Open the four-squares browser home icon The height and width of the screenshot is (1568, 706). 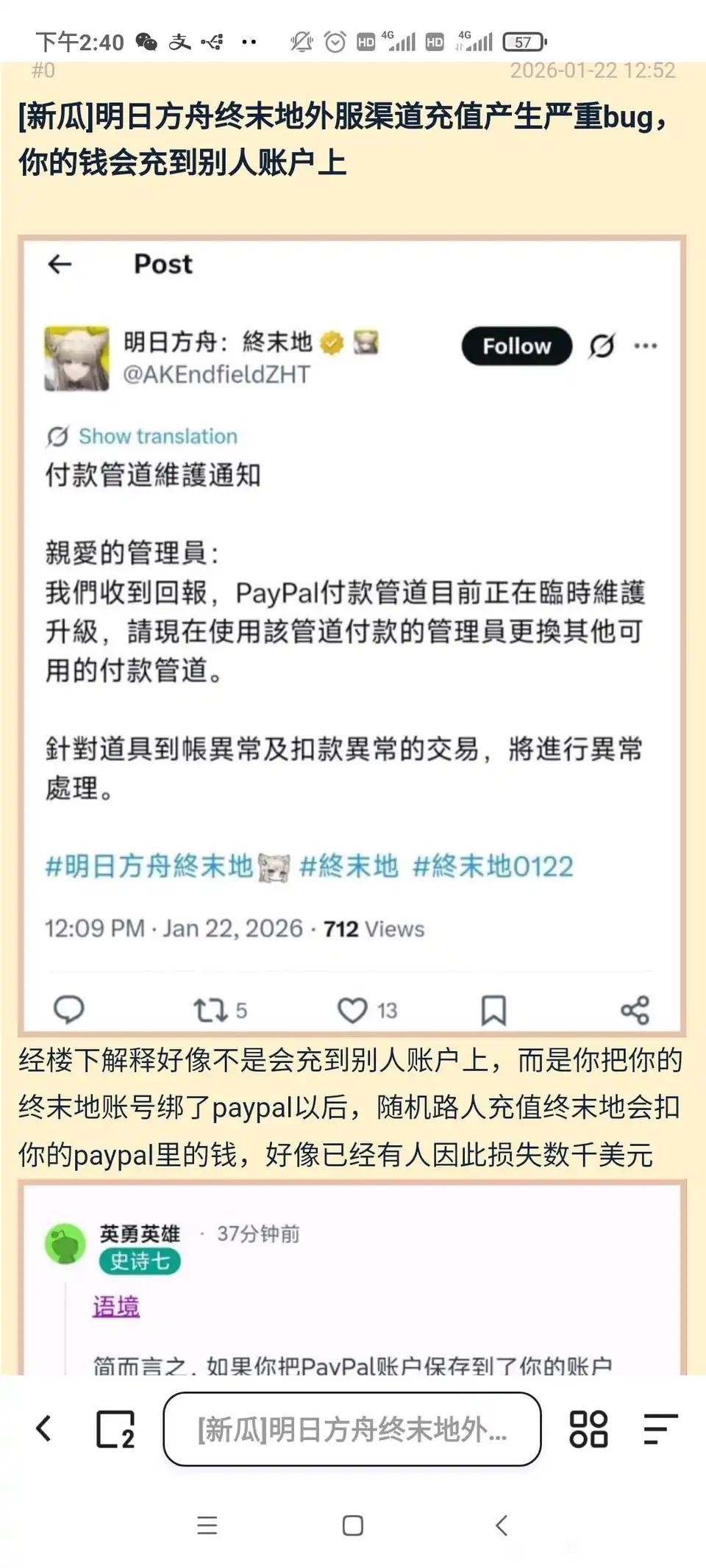[x=588, y=1429]
